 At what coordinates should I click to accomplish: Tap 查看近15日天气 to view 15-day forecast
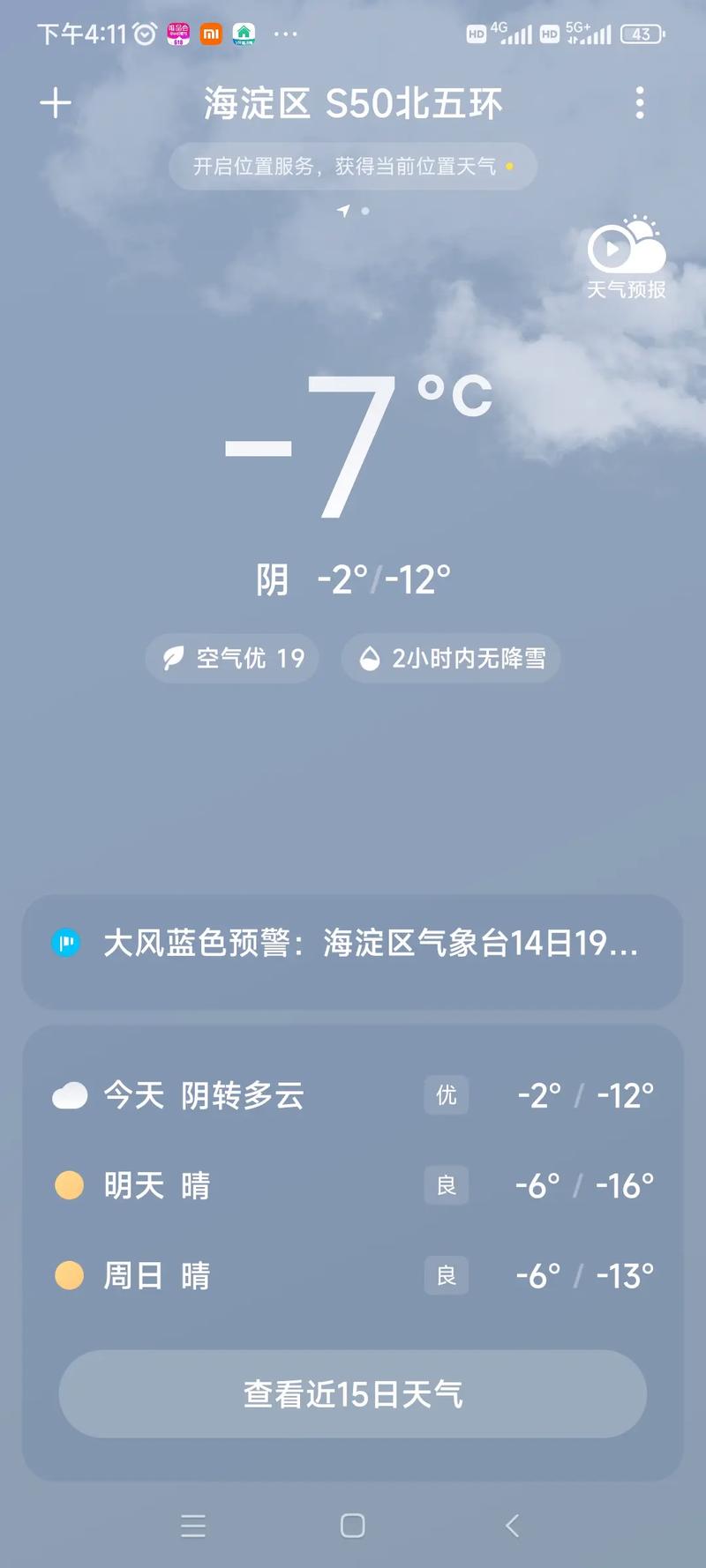click(x=351, y=1394)
